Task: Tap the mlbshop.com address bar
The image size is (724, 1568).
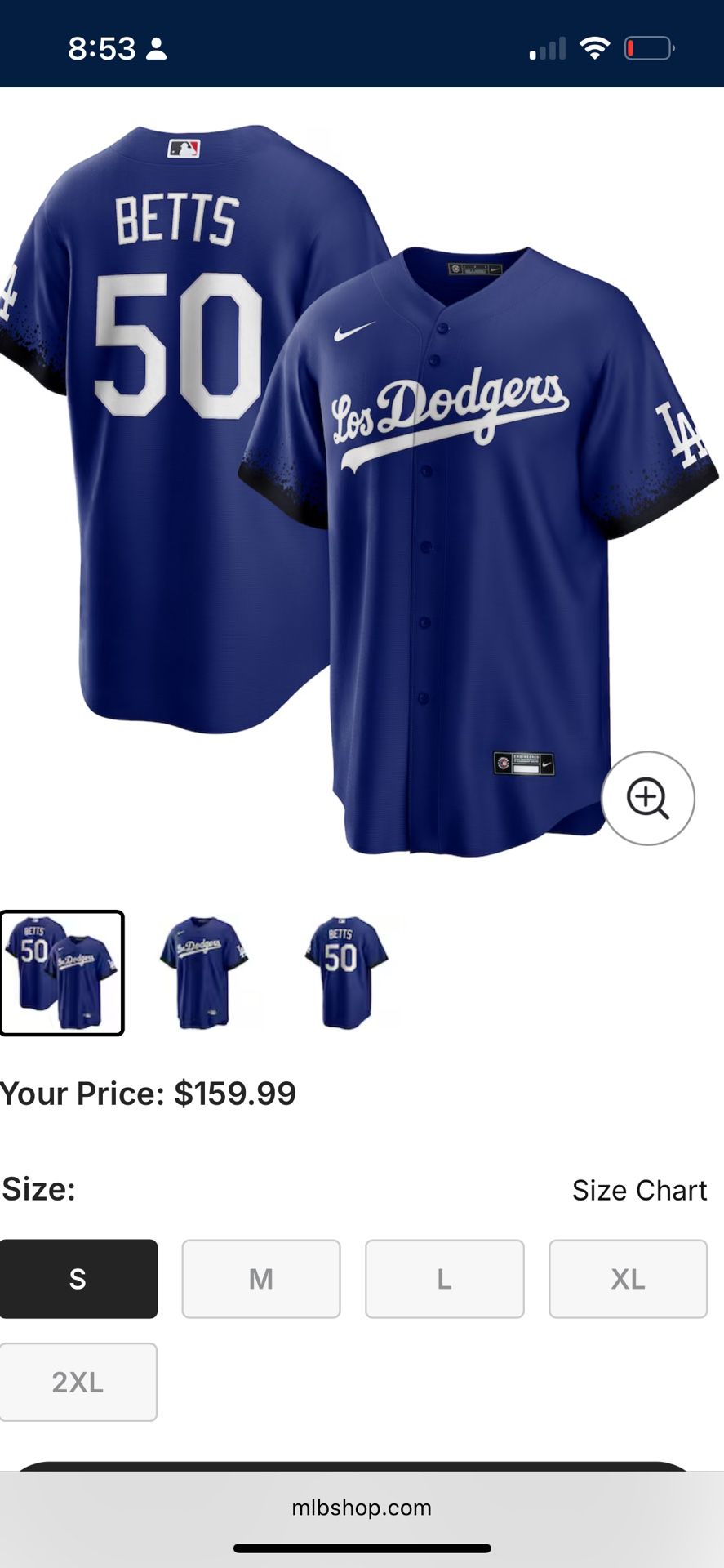Action: click(362, 1508)
